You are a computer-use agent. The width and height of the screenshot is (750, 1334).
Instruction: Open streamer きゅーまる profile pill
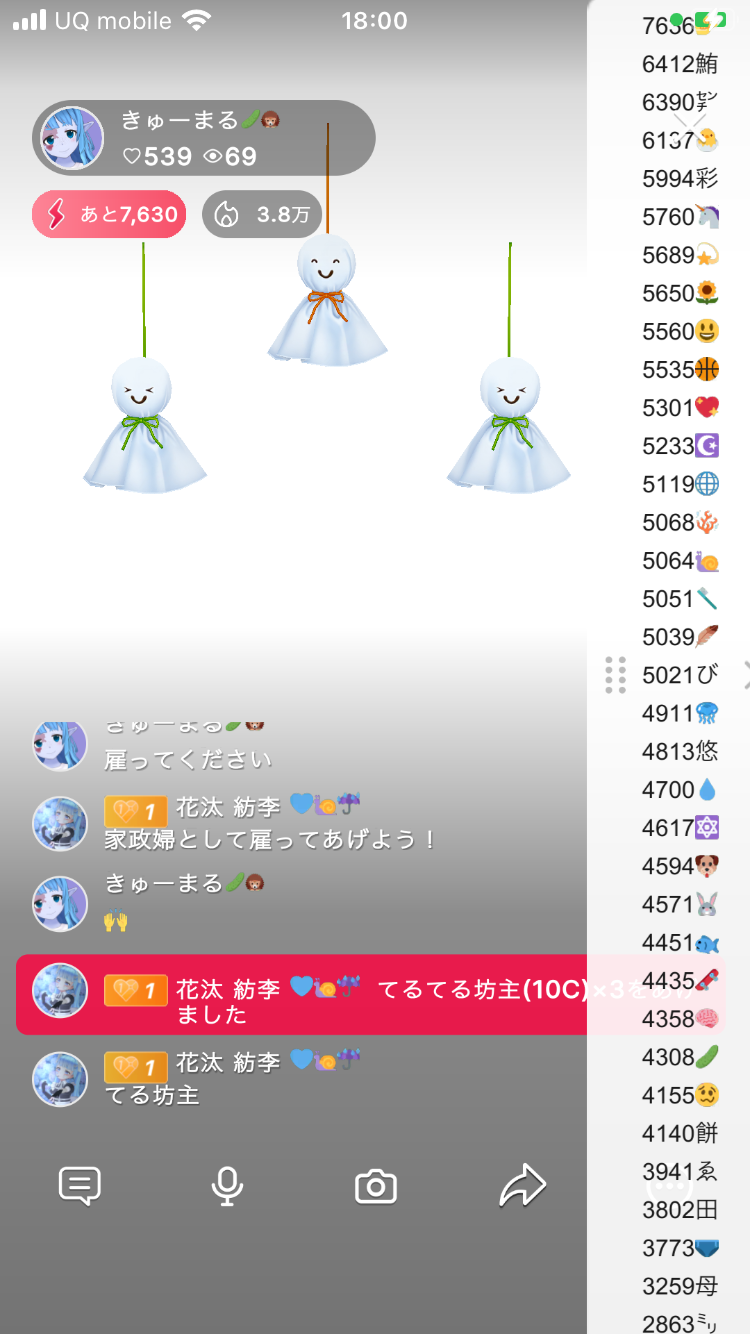tap(204, 138)
